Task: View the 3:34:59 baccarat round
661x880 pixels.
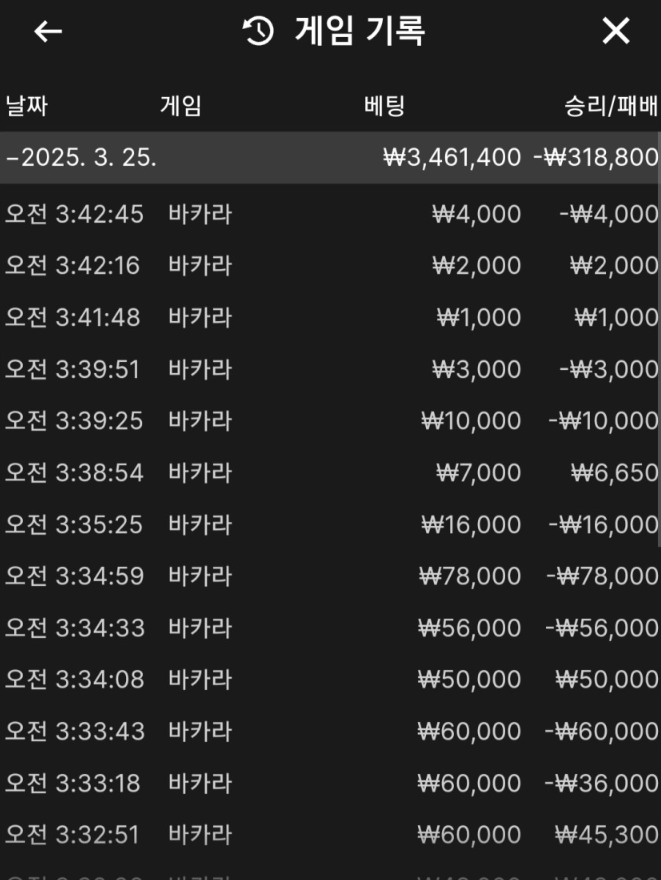Action: (x=330, y=577)
